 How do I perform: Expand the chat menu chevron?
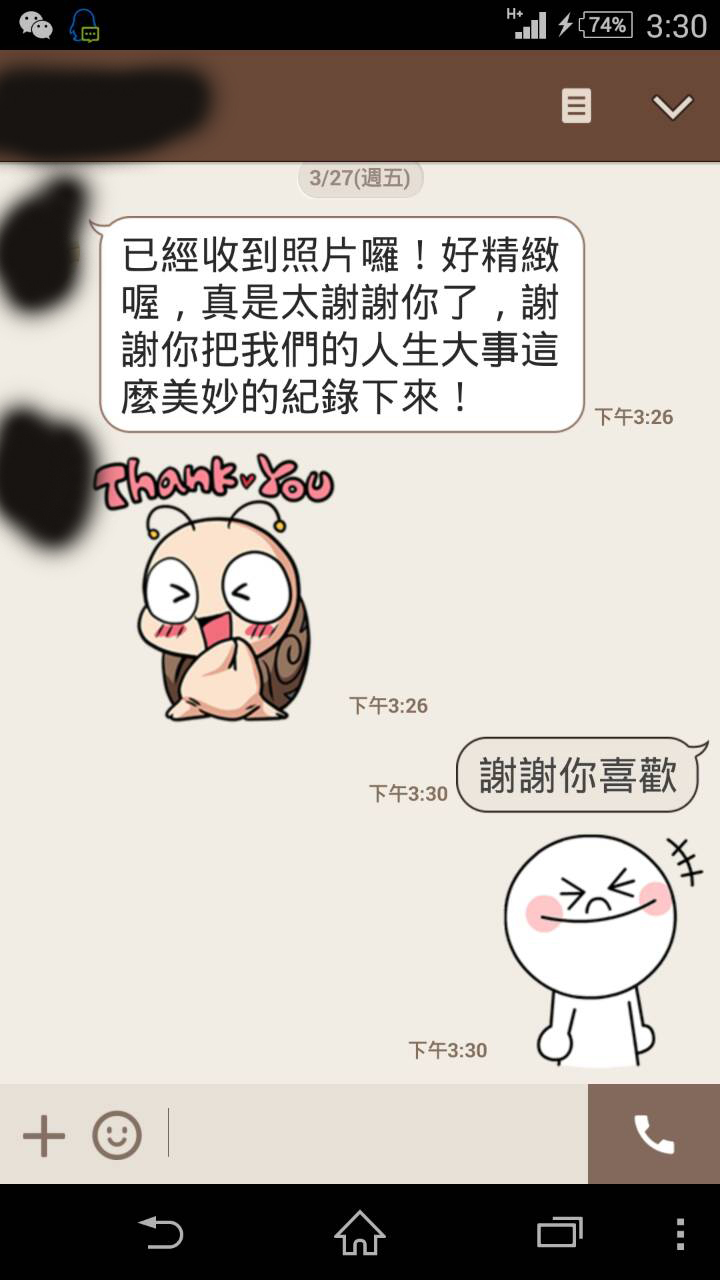click(x=672, y=106)
